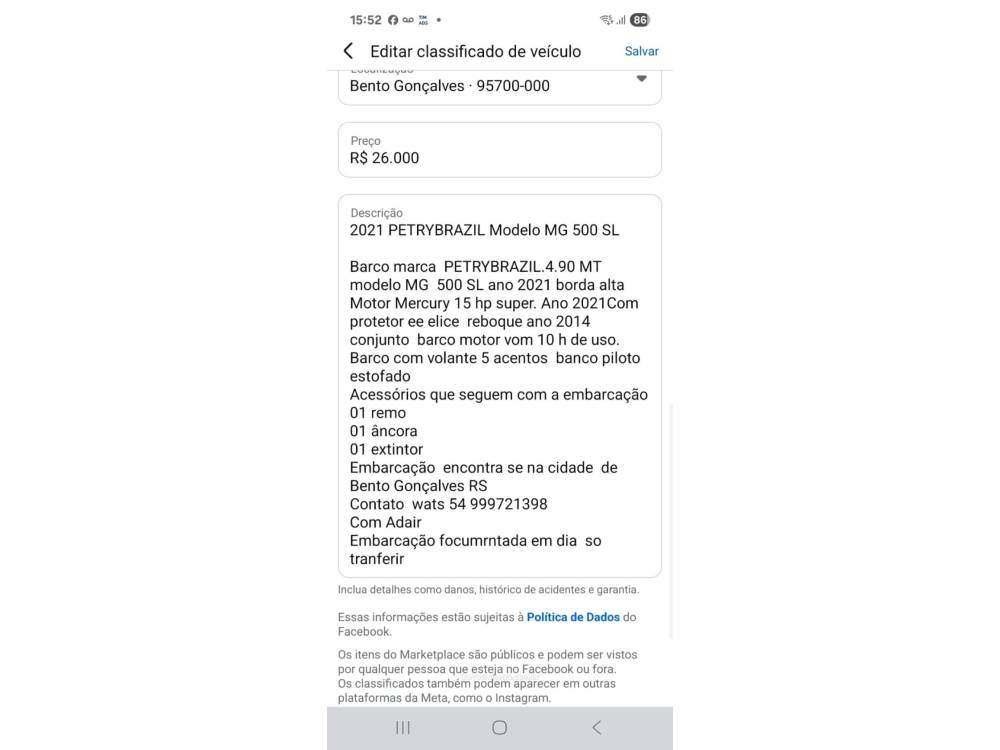Image resolution: width=1000 pixels, height=750 pixels.
Task: Edit the Preço field
Action: pyautogui.click(x=499, y=157)
